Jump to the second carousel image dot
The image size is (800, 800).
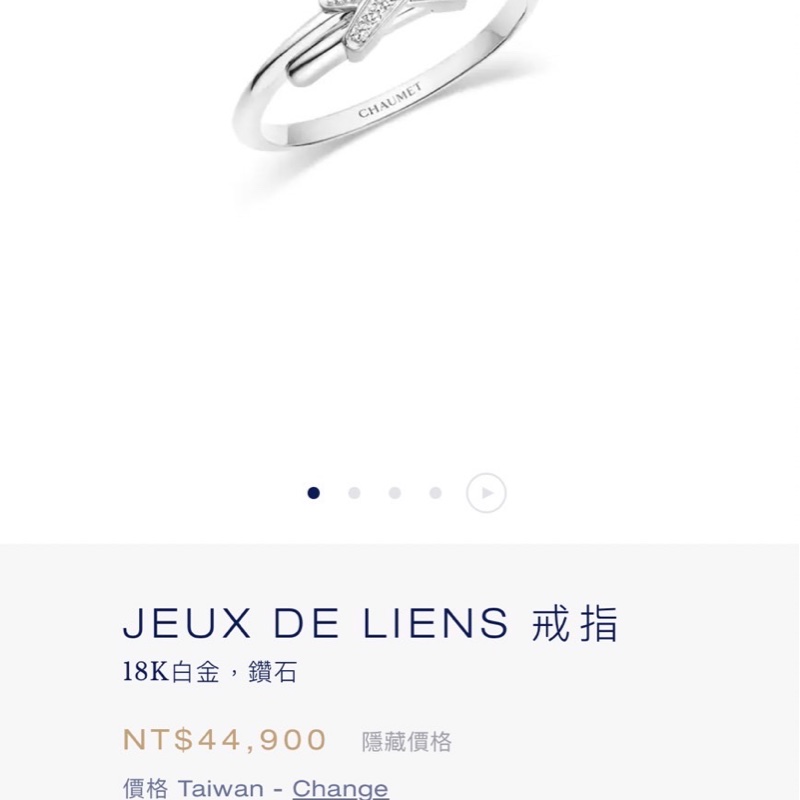tap(354, 493)
